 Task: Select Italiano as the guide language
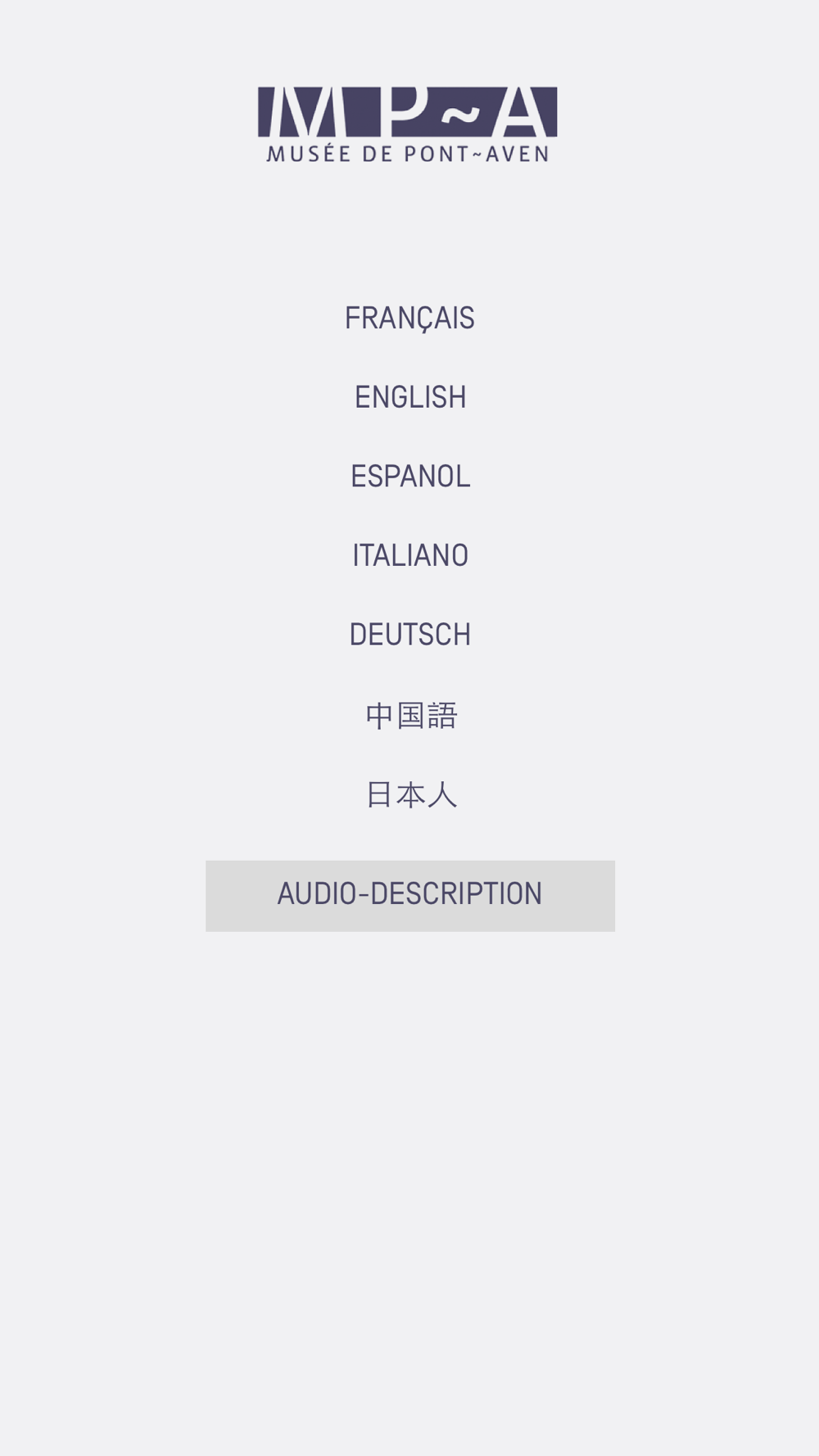[x=410, y=555]
